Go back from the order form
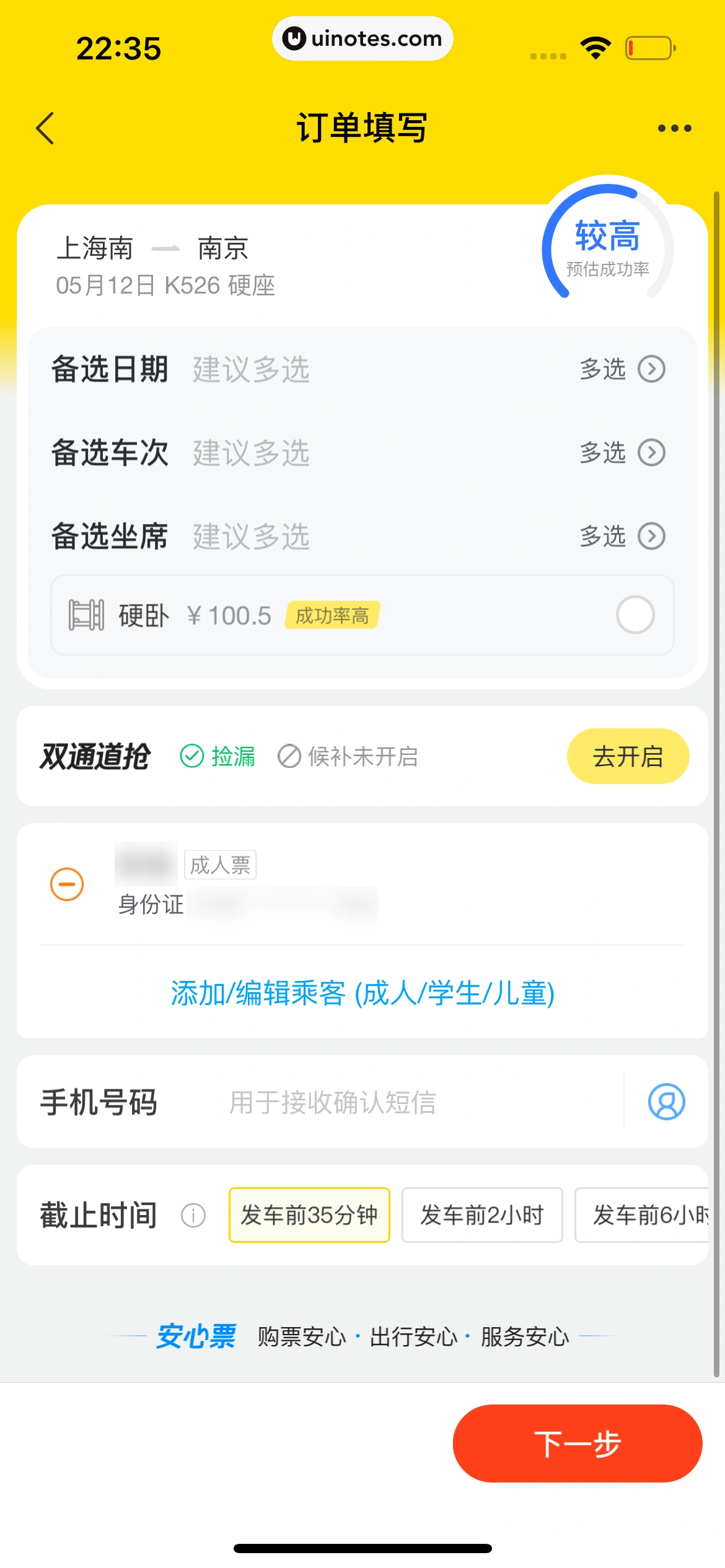This screenshot has height=1568, width=725. pos(45,128)
